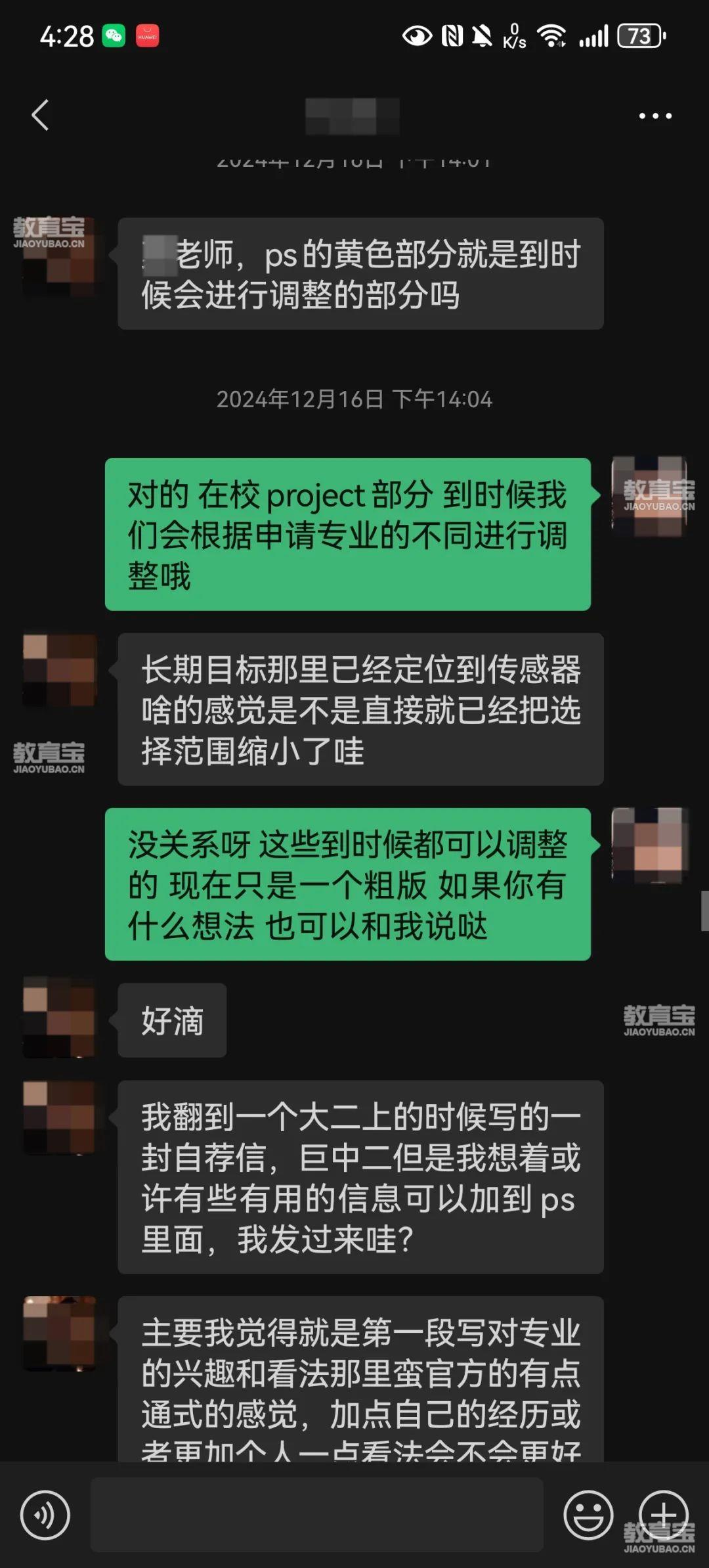This screenshot has width=709, height=1568.
Task: Switch to voice message input
Action: pyautogui.click(x=45, y=1515)
